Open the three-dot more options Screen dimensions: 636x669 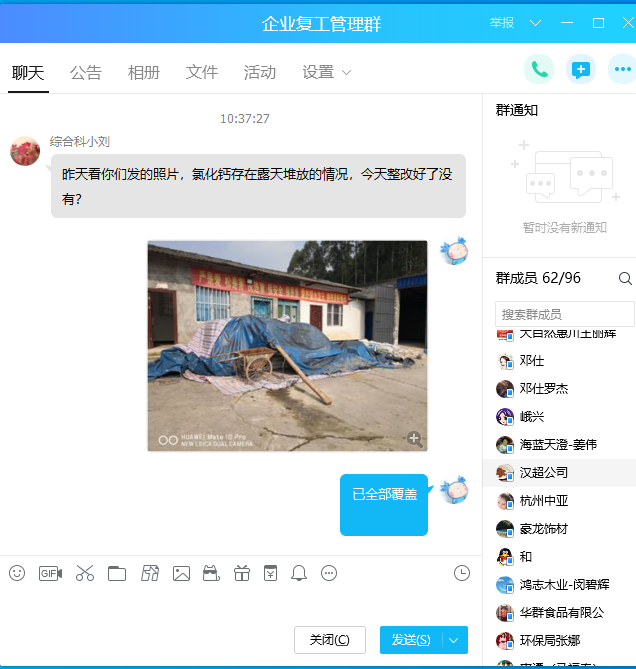pos(622,69)
